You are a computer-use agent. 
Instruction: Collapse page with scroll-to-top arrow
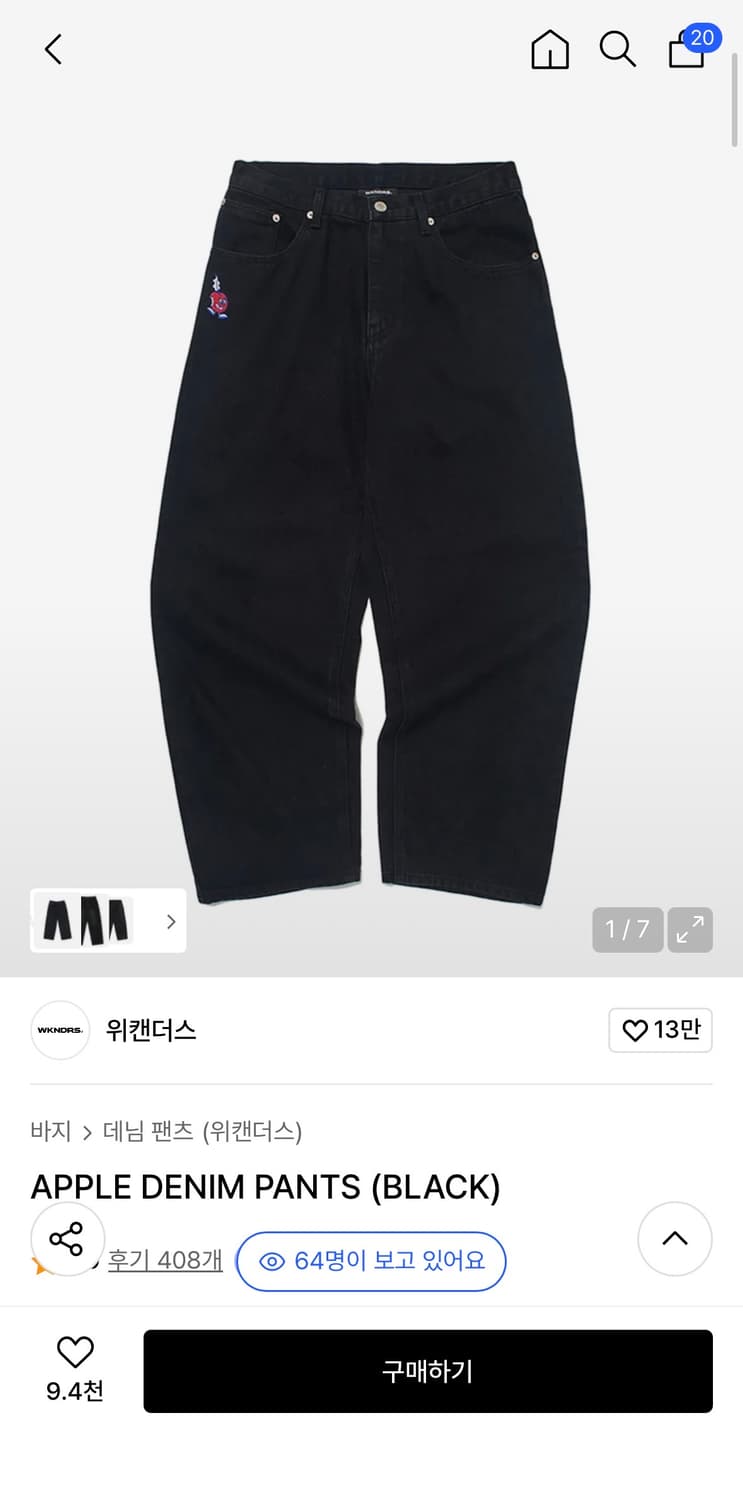point(675,1238)
